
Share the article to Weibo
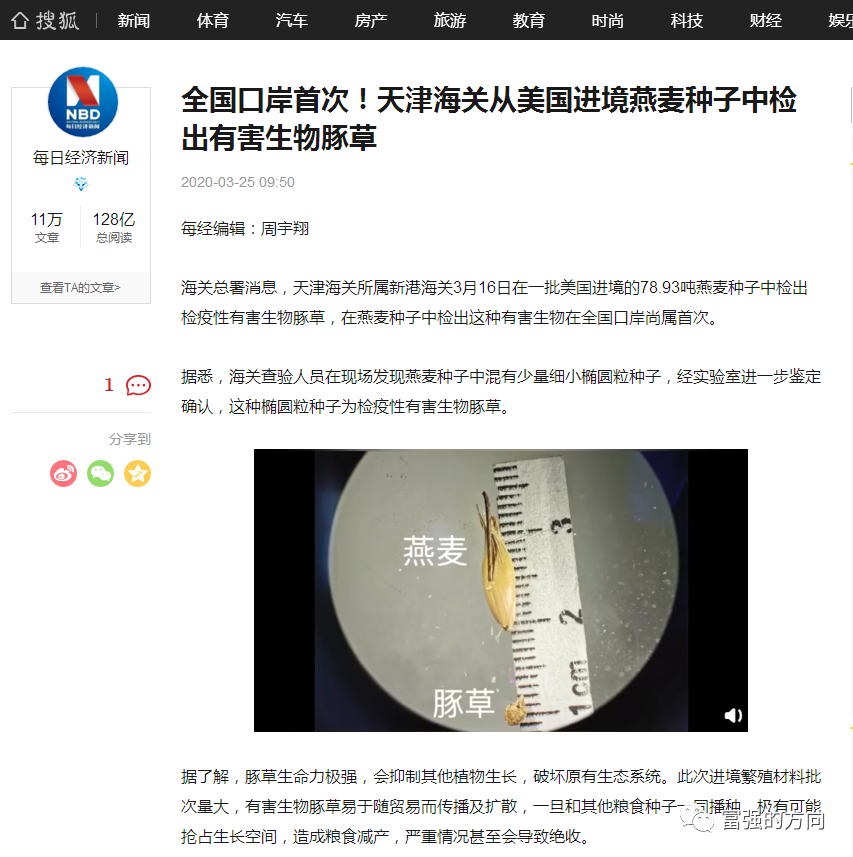coord(64,474)
